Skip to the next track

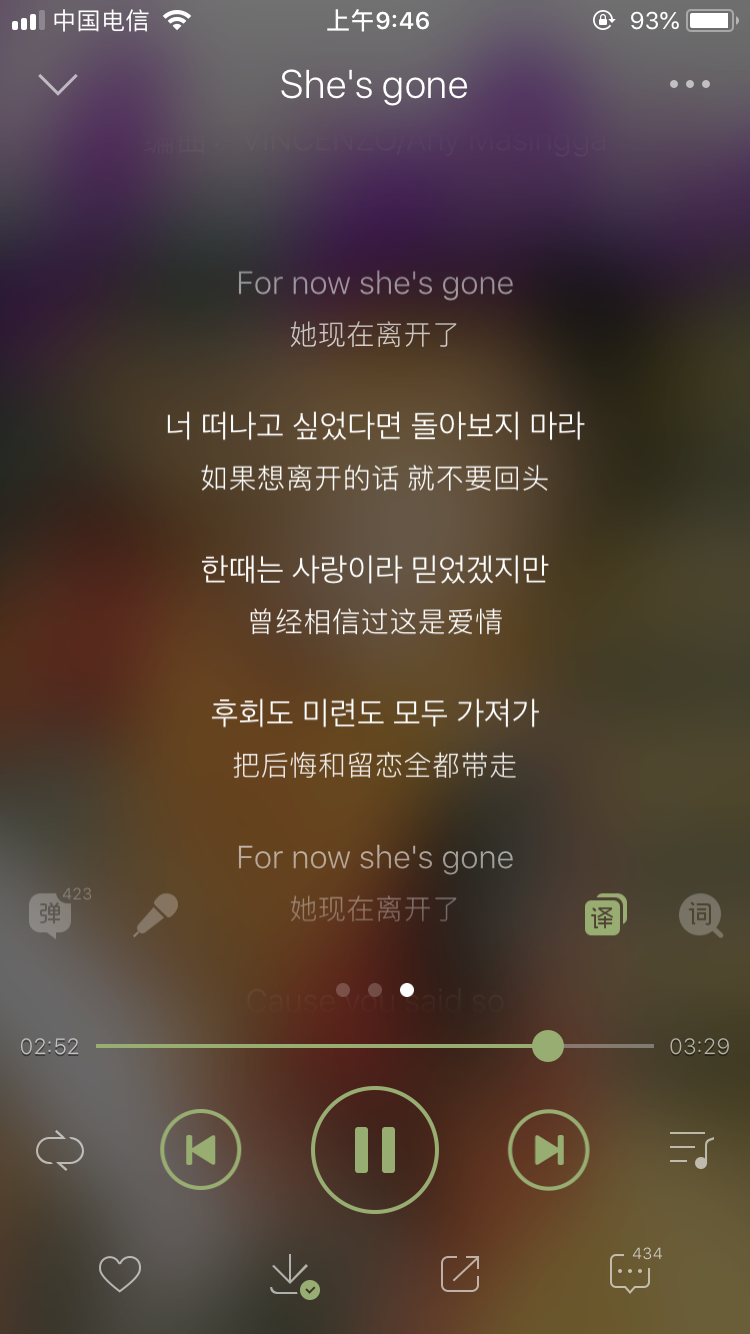(548, 1150)
